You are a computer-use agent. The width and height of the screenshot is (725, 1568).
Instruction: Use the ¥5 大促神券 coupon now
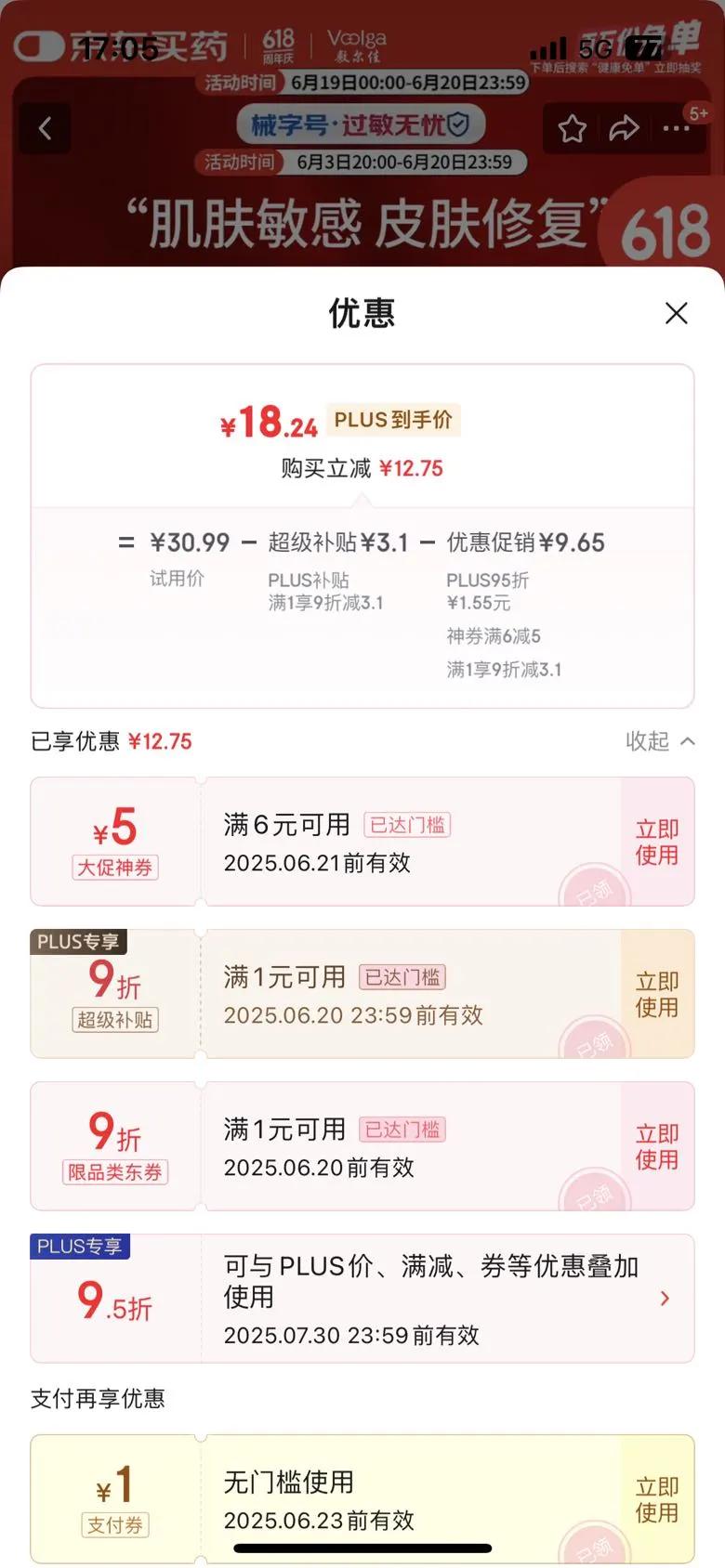pyautogui.click(x=657, y=842)
